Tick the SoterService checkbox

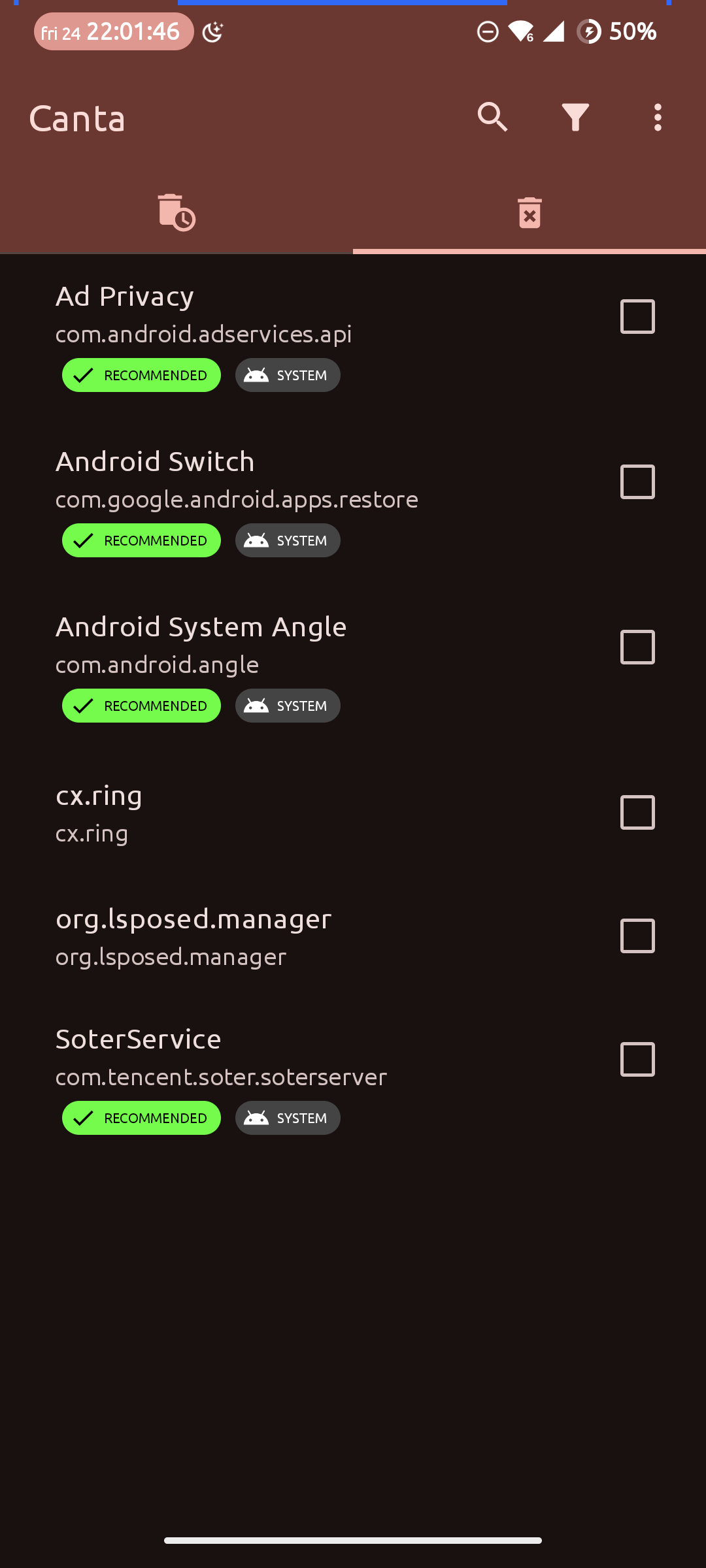coord(637,1059)
